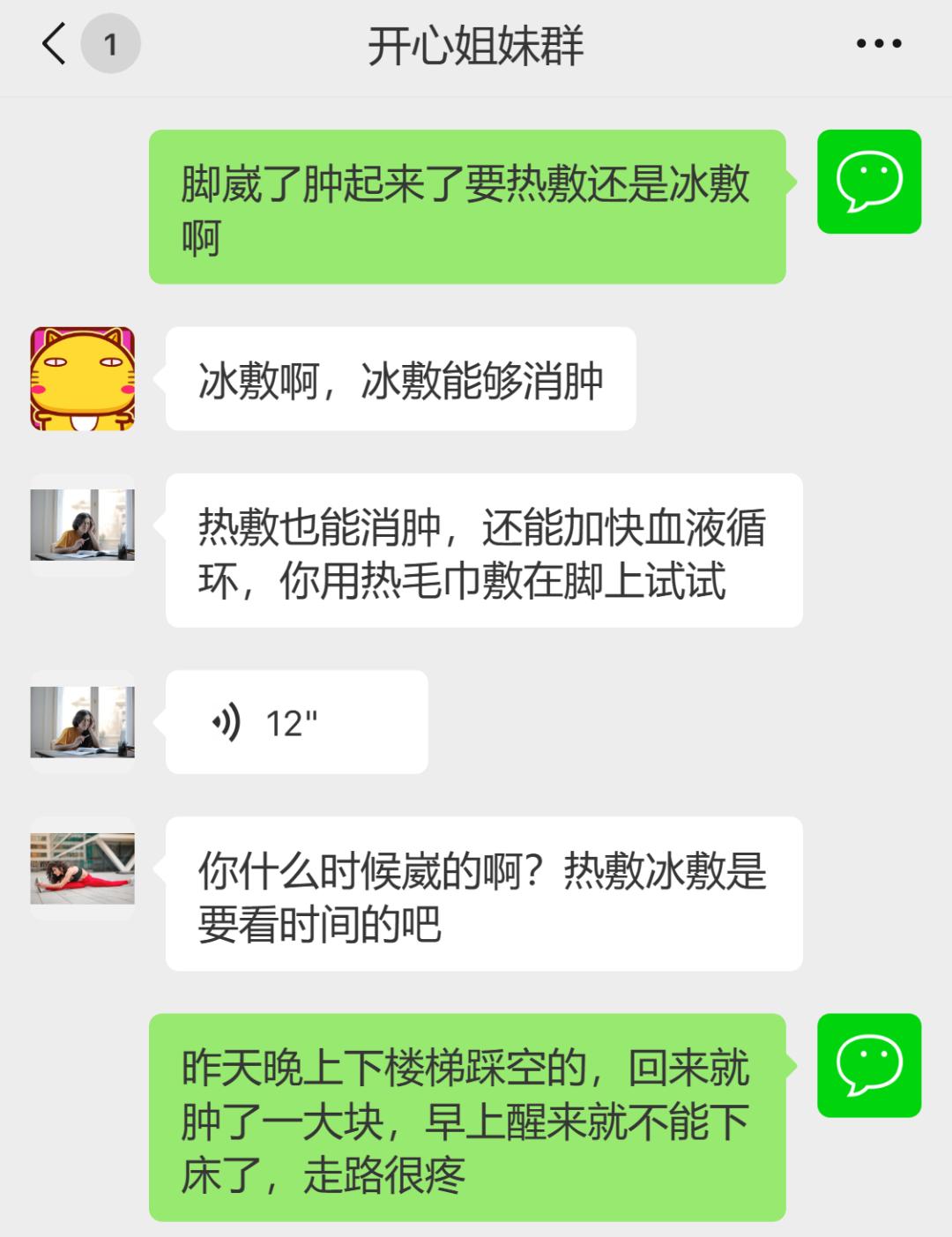Tap the voice waveform symbol in the audio bubble
The width and height of the screenshot is (952, 1237).
[x=227, y=721]
